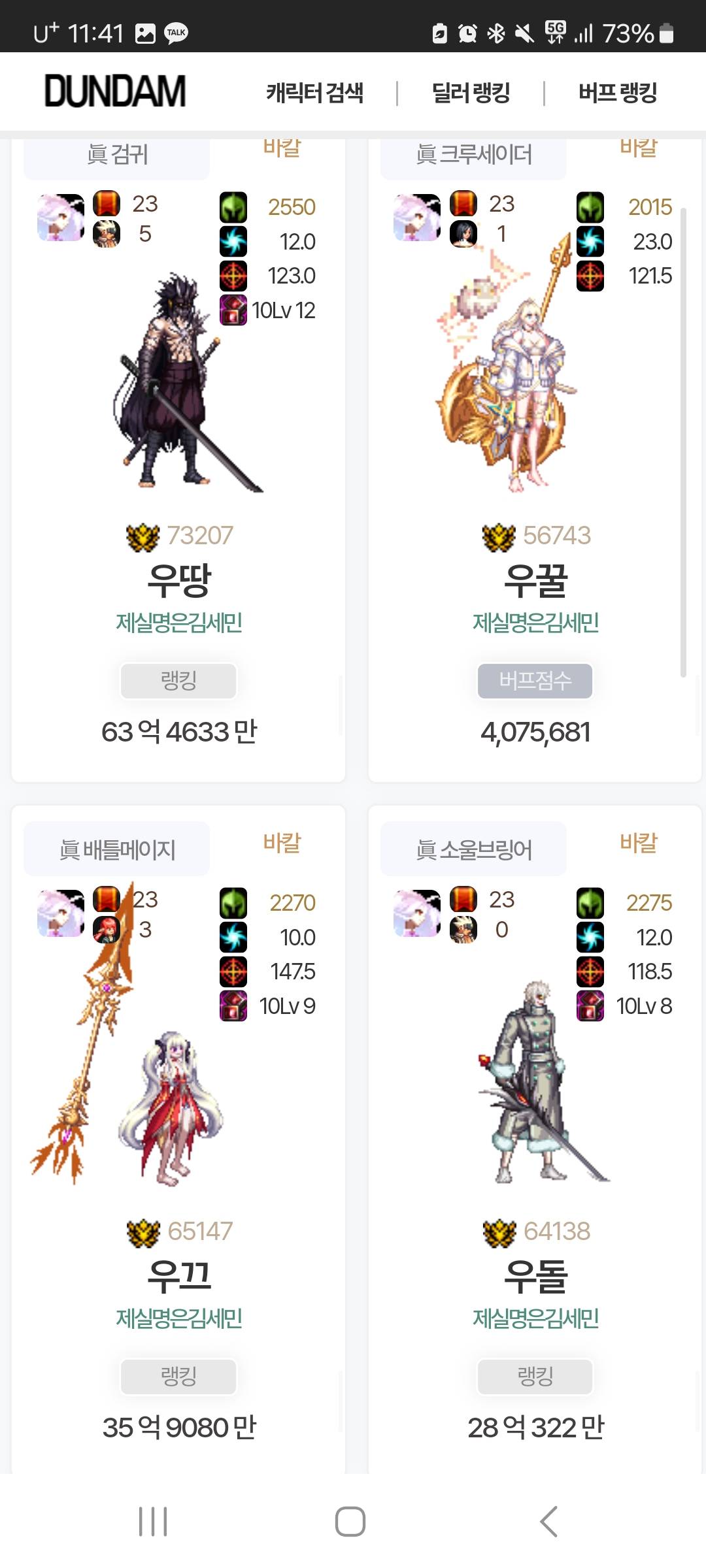706x1568 pixels.
Task: Go back with system back button
Action: pos(549,1522)
